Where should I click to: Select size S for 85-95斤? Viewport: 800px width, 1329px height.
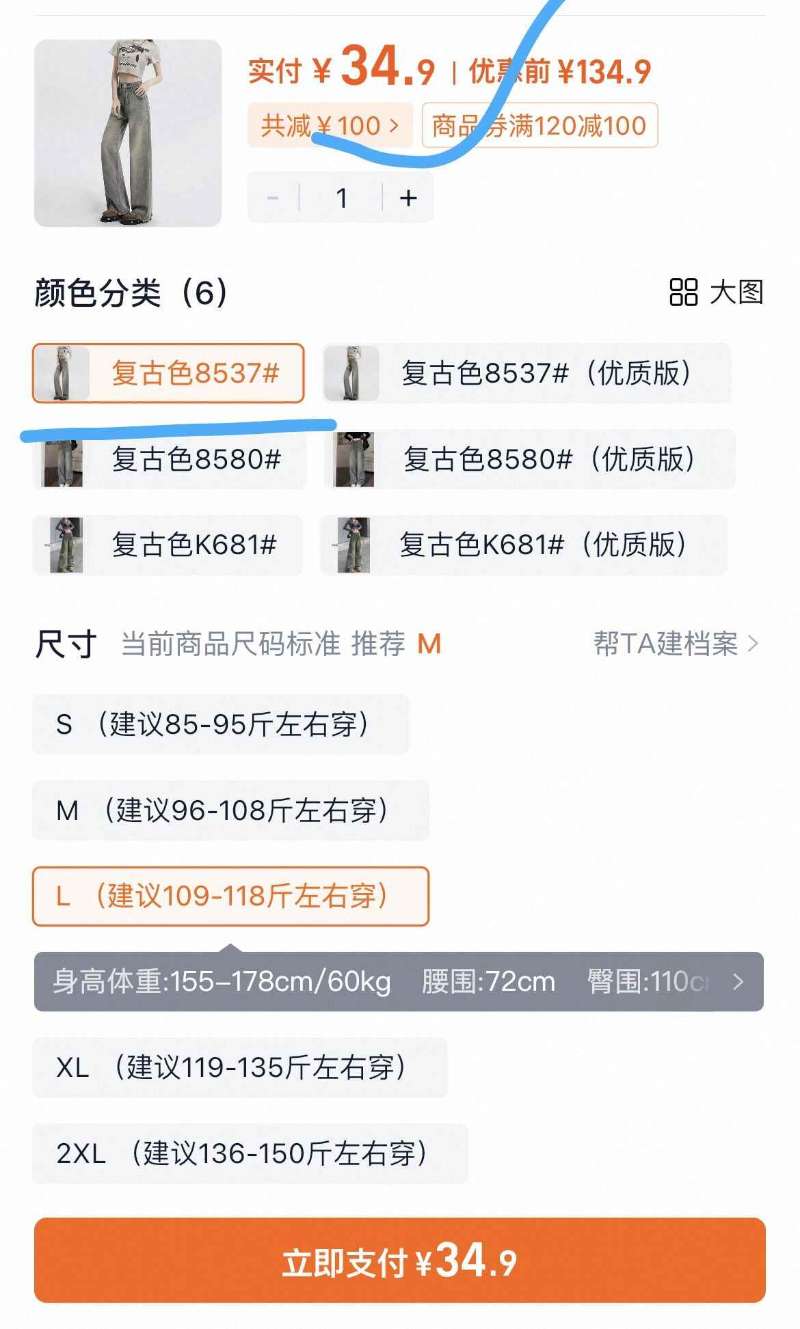point(220,724)
